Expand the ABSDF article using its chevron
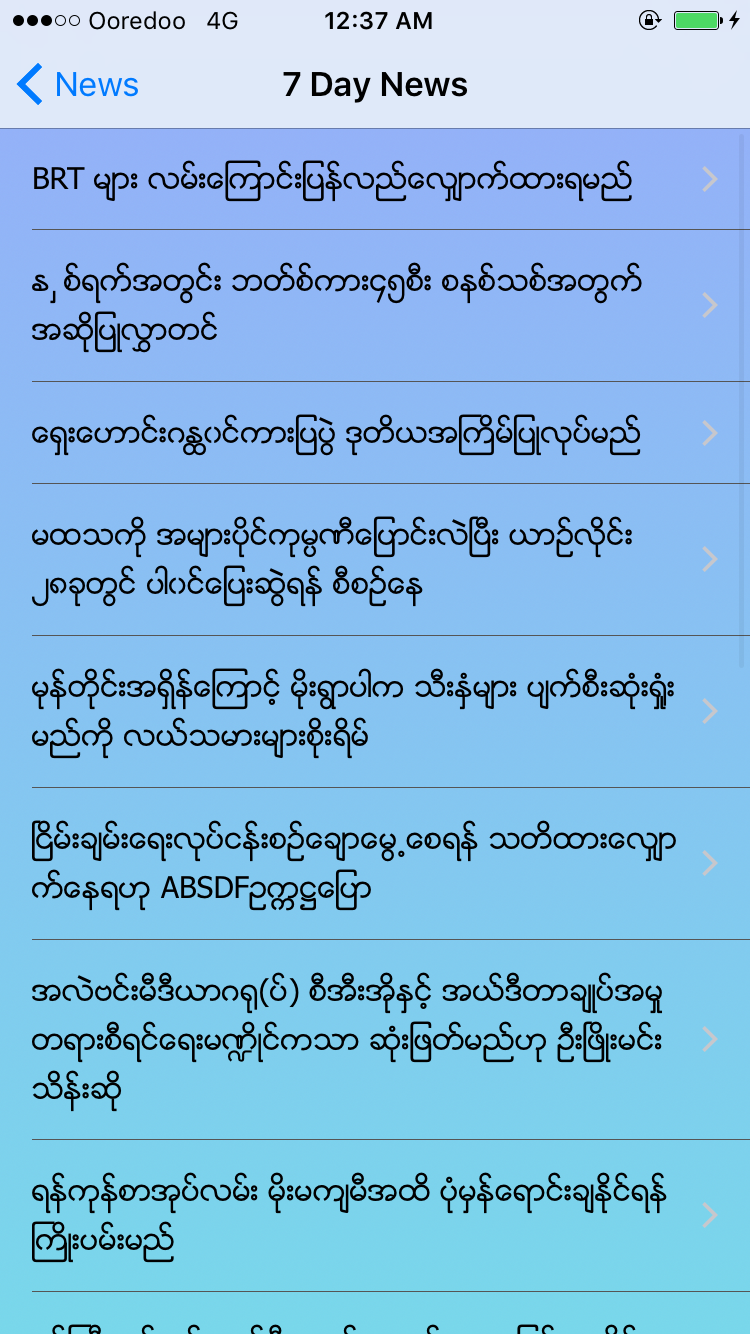This screenshot has height=1334, width=750. click(710, 863)
